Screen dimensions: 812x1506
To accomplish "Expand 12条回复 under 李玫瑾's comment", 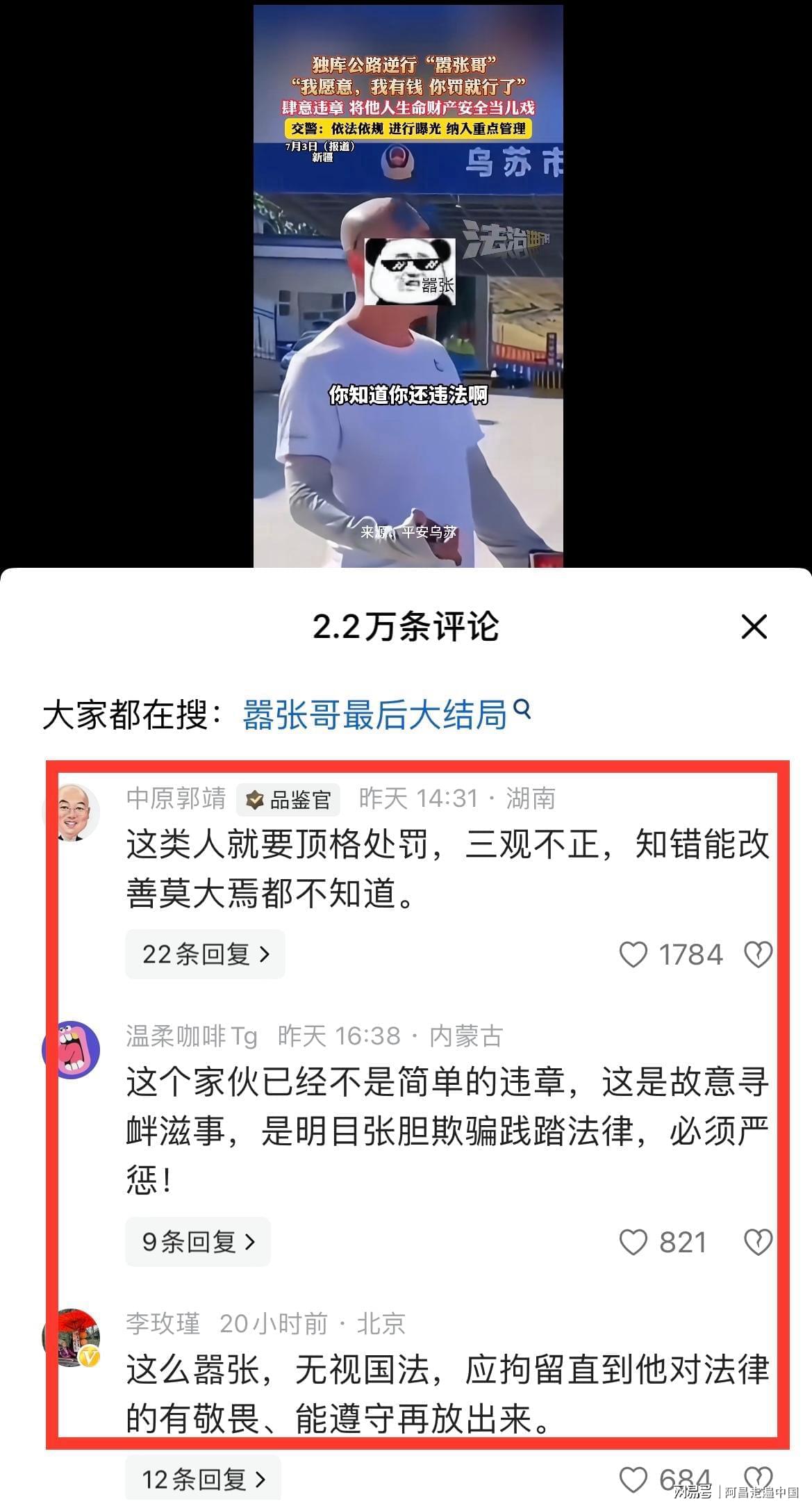I will pyautogui.click(x=204, y=1479).
